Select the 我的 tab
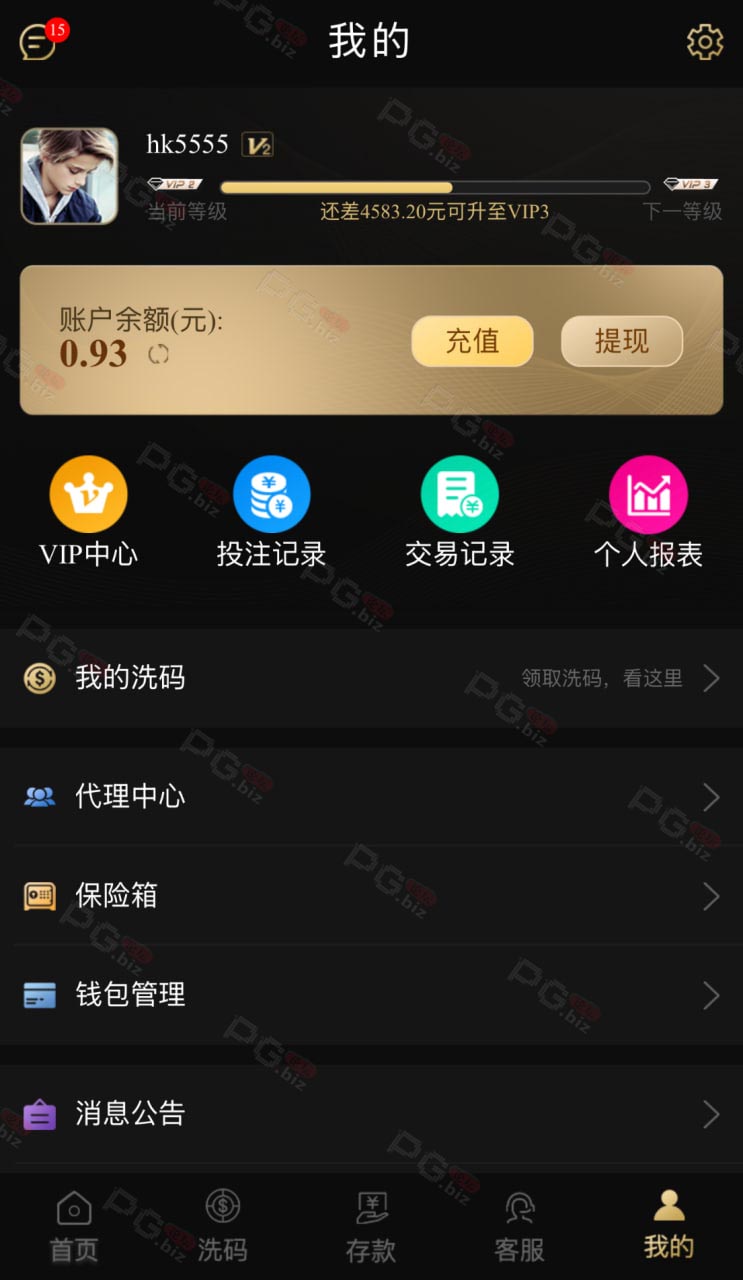 click(668, 1227)
